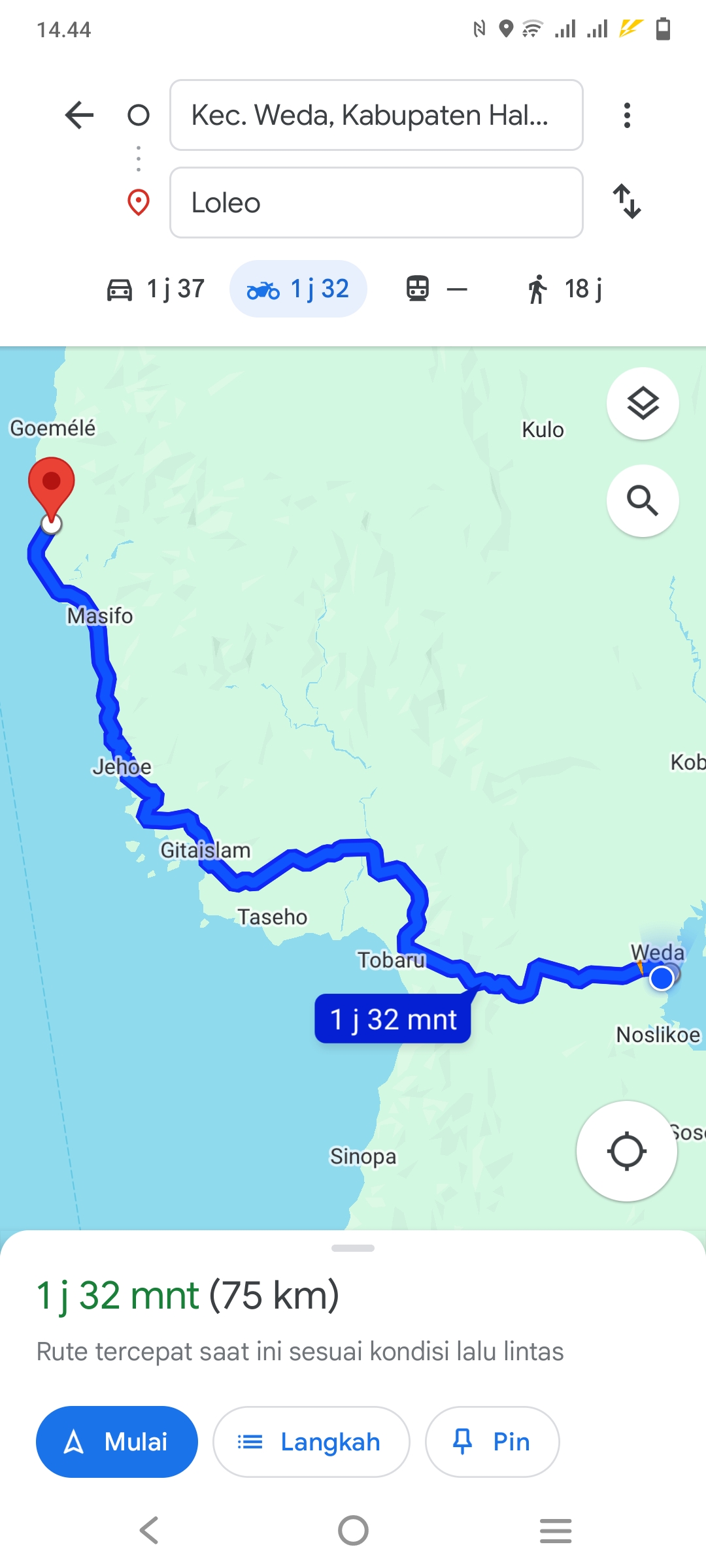
Task: Edit the starting point Kec. Weda field
Action: point(376,115)
